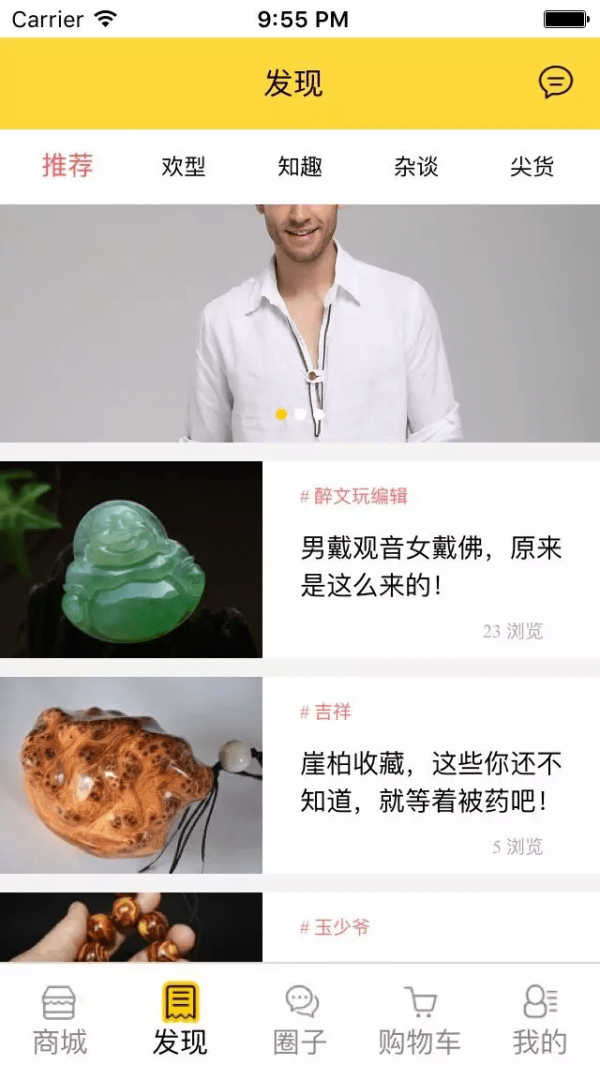Read the 崖柏收藏 article

click(x=430, y=782)
